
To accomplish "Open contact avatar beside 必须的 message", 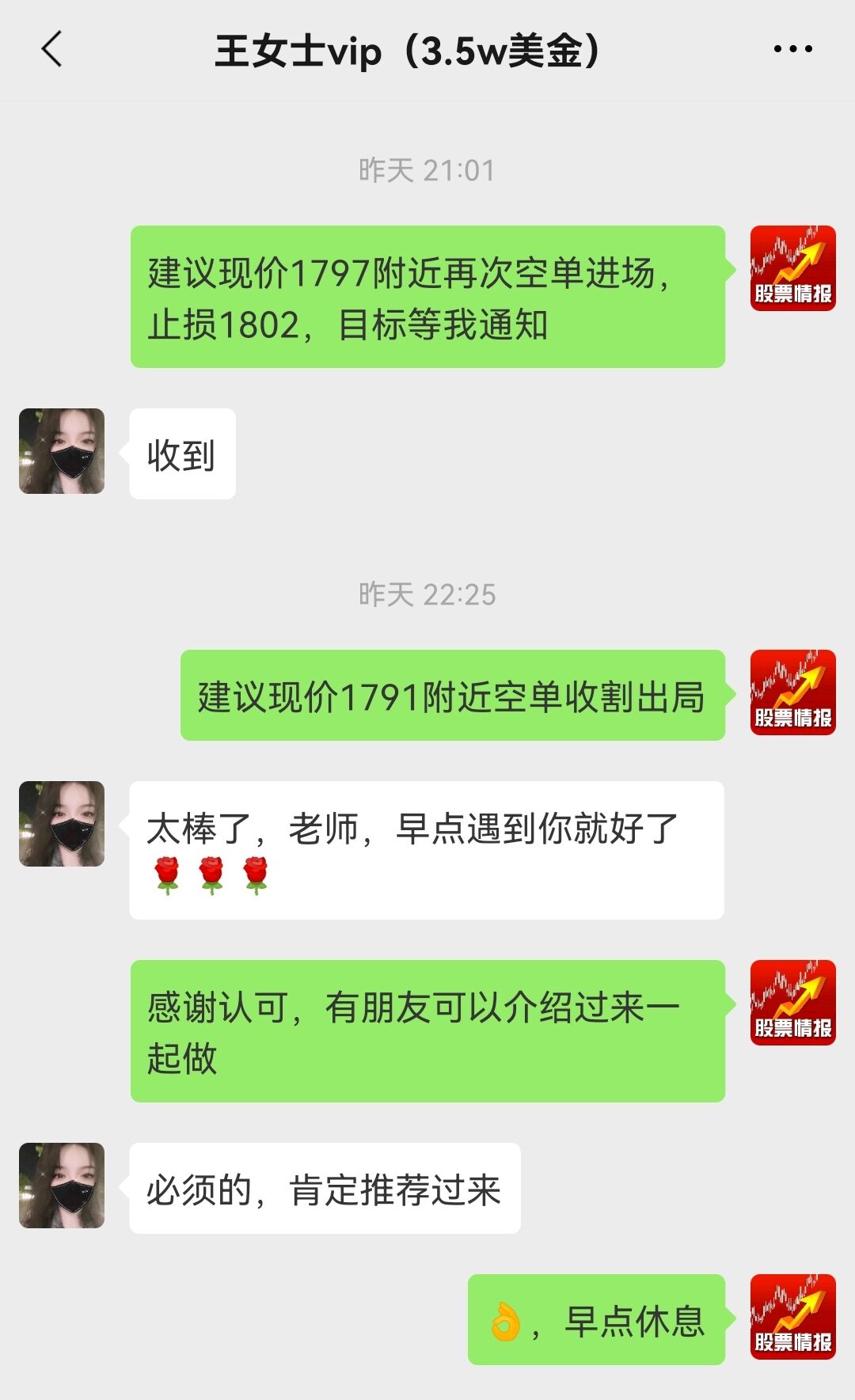I will [x=62, y=1186].
